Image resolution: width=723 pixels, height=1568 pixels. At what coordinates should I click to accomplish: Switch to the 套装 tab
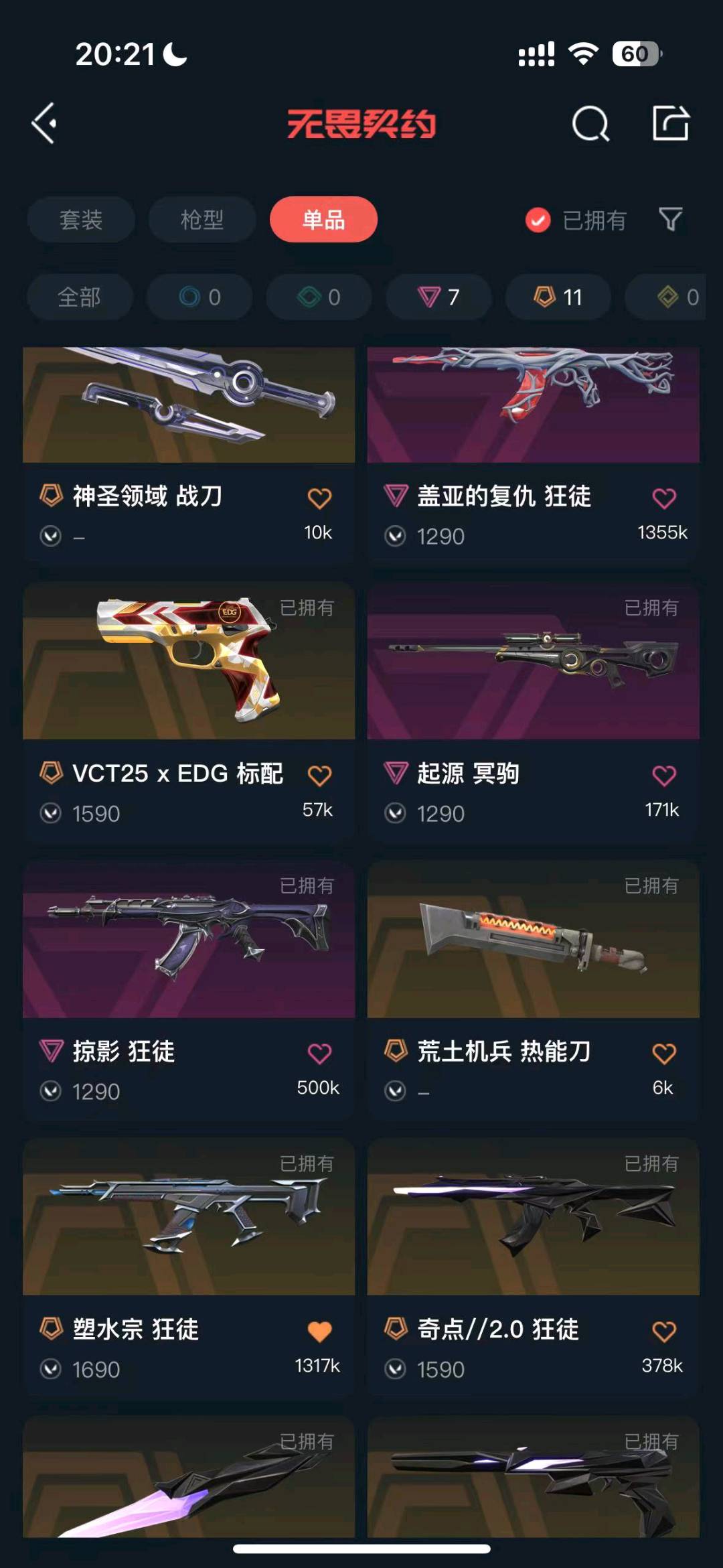(81, 219)
